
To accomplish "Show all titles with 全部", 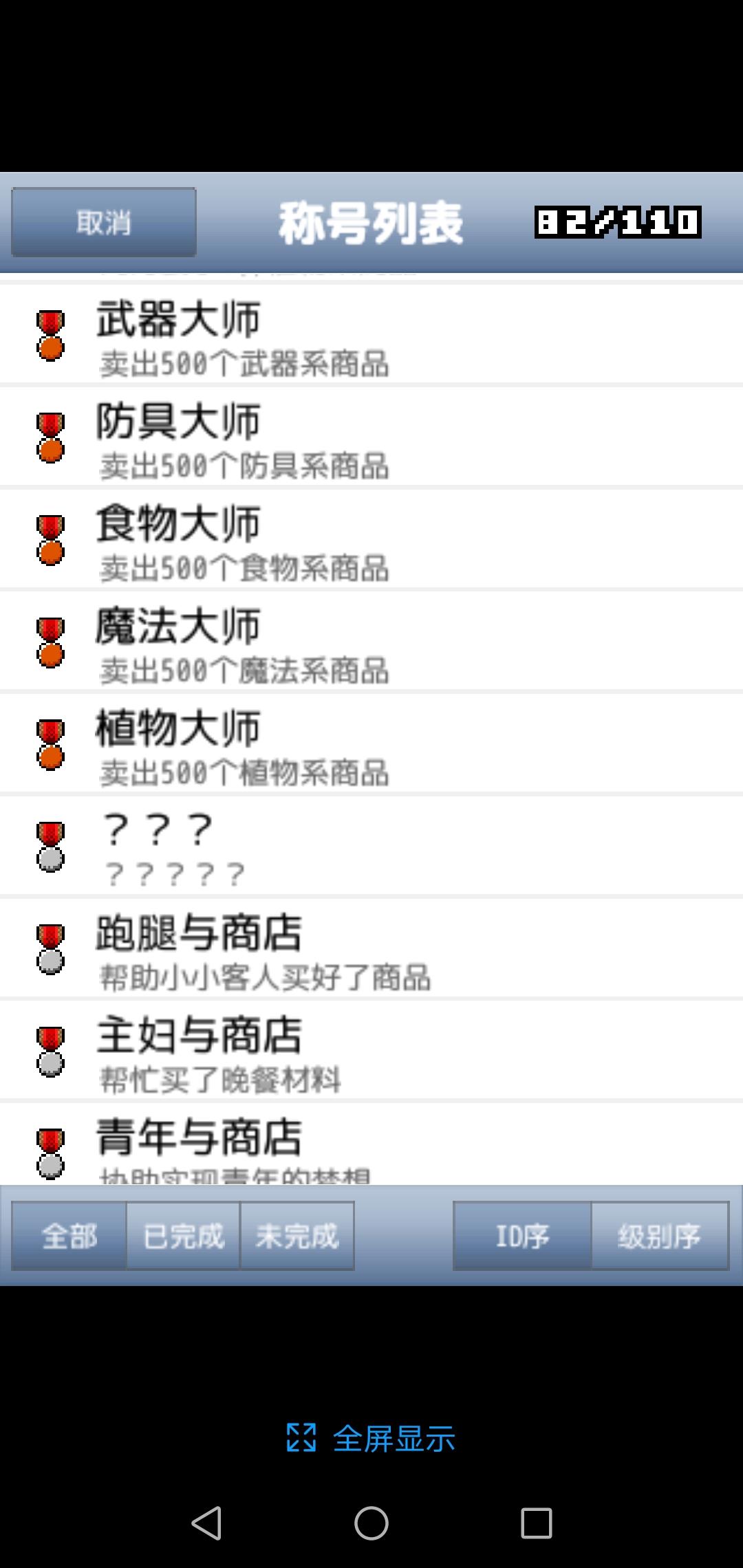I will click(x=69, y=1236).
